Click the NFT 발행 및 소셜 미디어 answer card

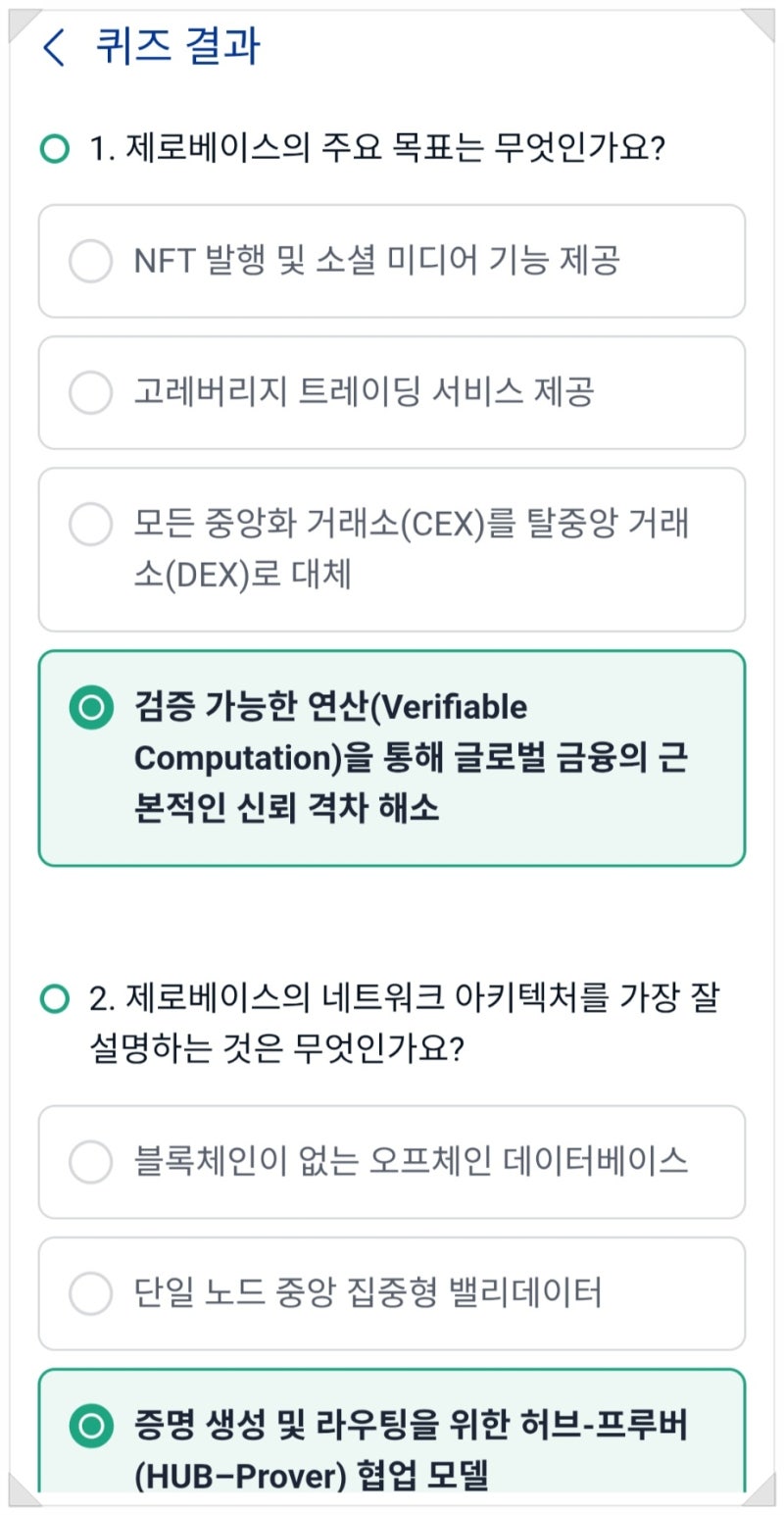[x=392, y=262]
